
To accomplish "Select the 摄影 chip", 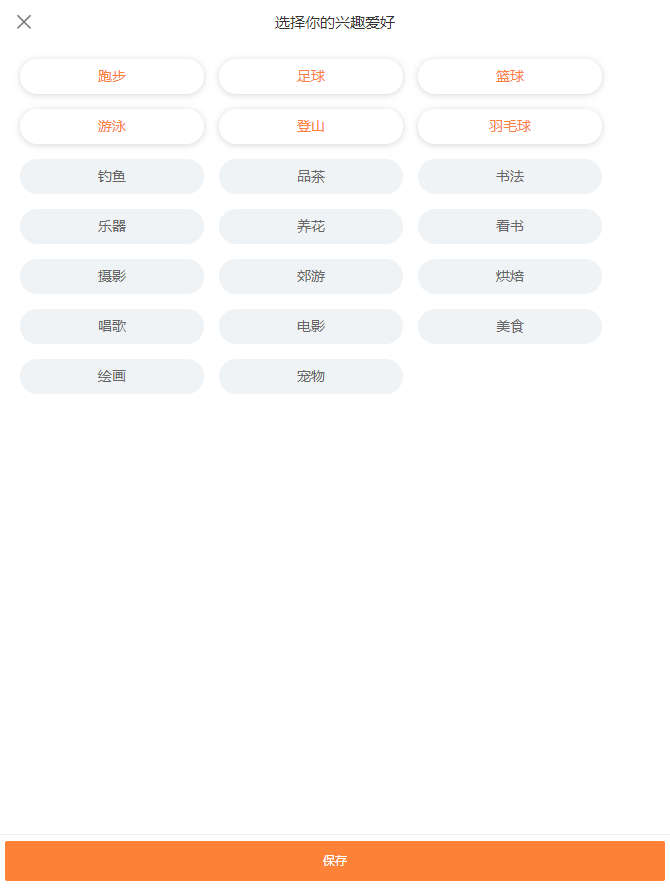I will coord(112,276).
